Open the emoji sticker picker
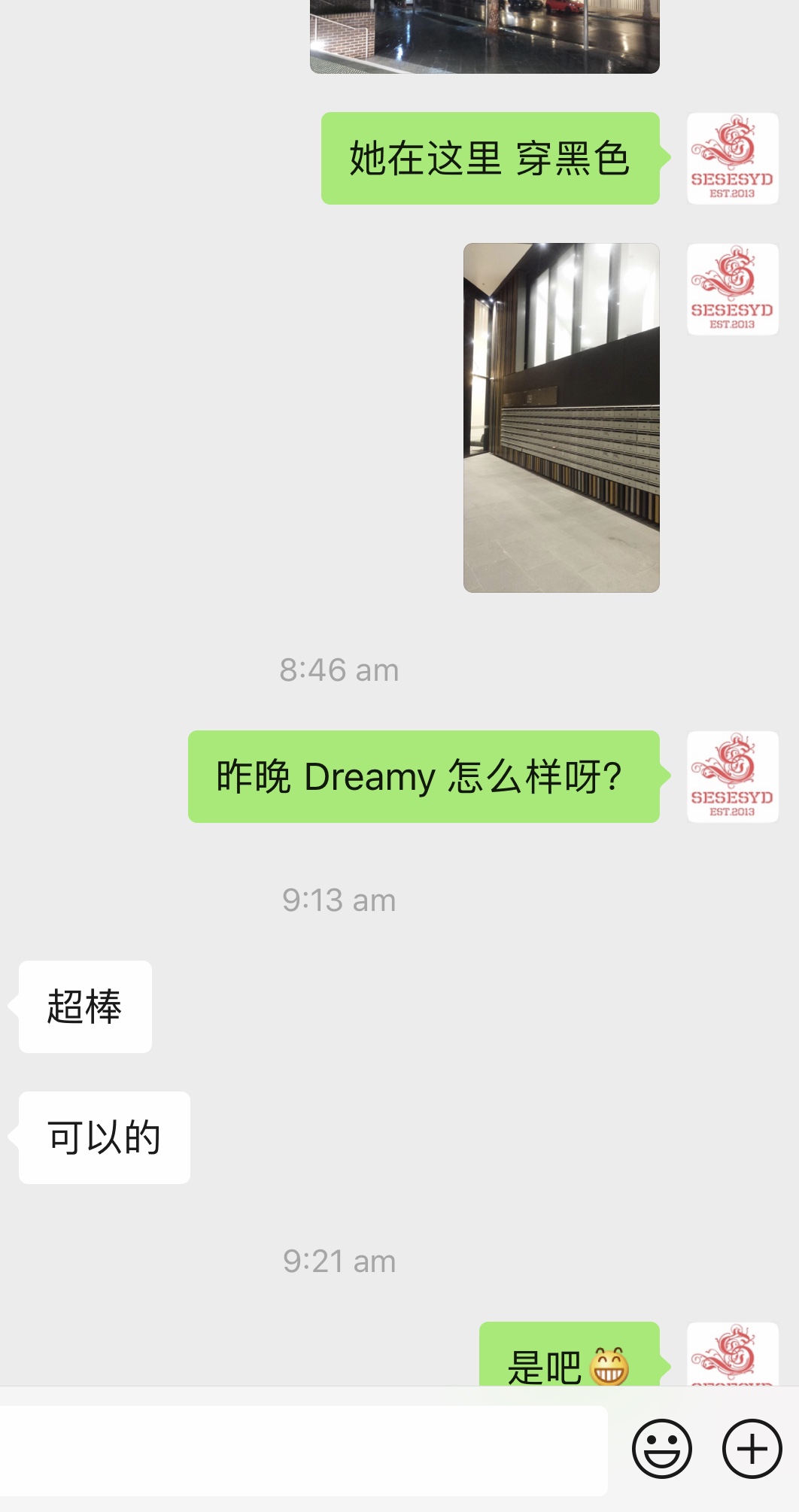 point(661,1449)
